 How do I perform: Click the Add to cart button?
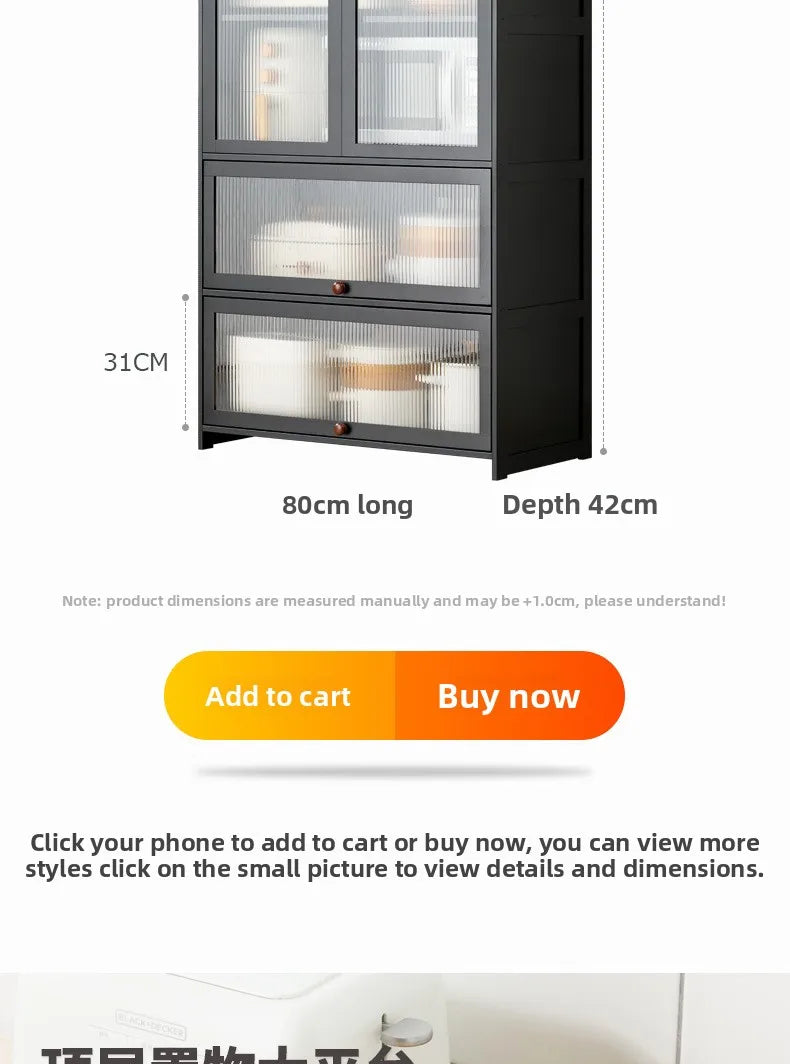pyautogui.click(x=278, y=695)
